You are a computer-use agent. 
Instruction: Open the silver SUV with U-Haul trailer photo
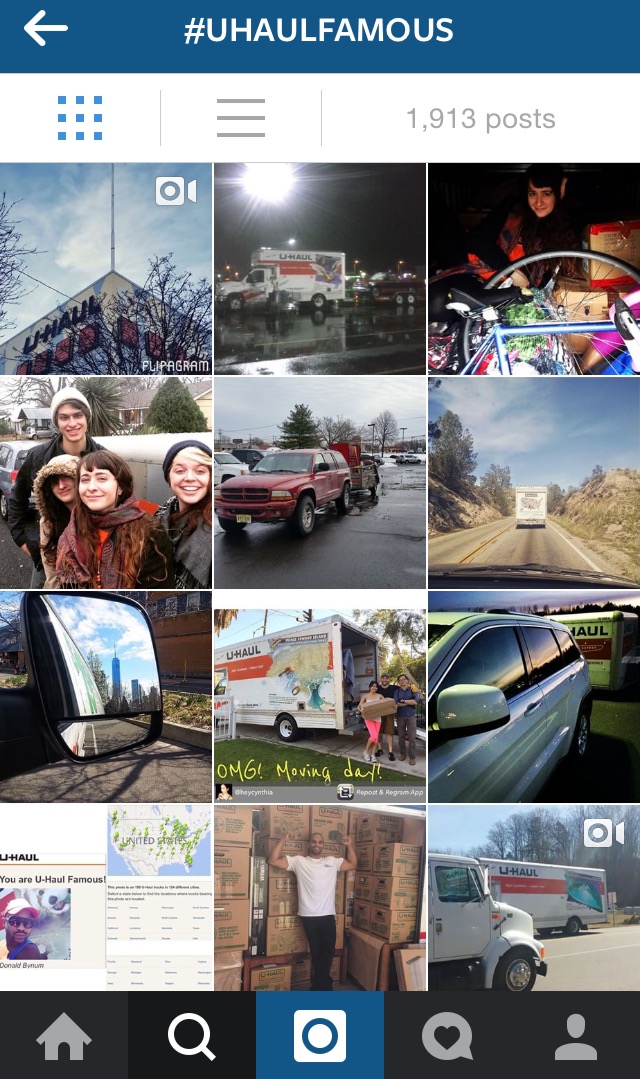[x=534, y=696]
